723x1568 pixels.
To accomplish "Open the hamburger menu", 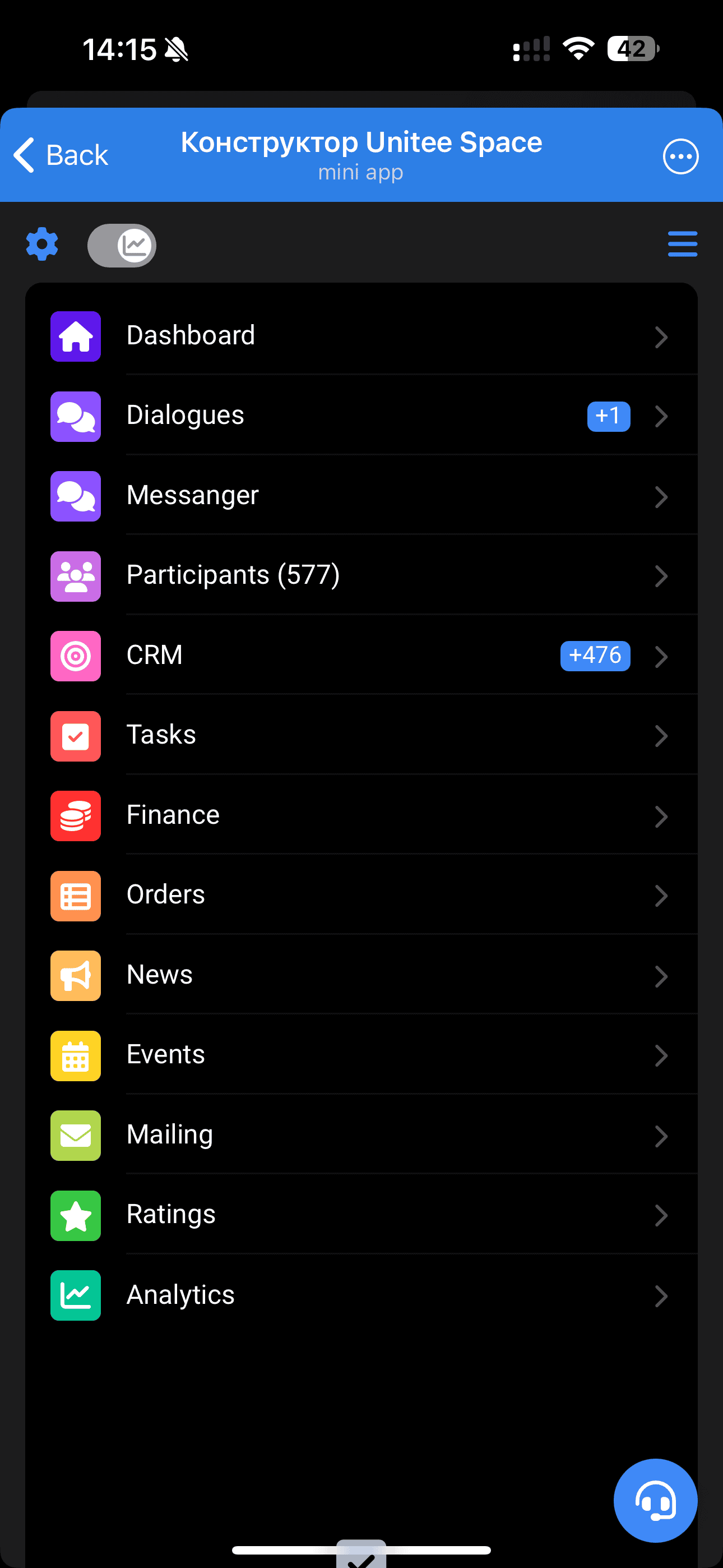I will pyautogui.click(x=682, y=245).
